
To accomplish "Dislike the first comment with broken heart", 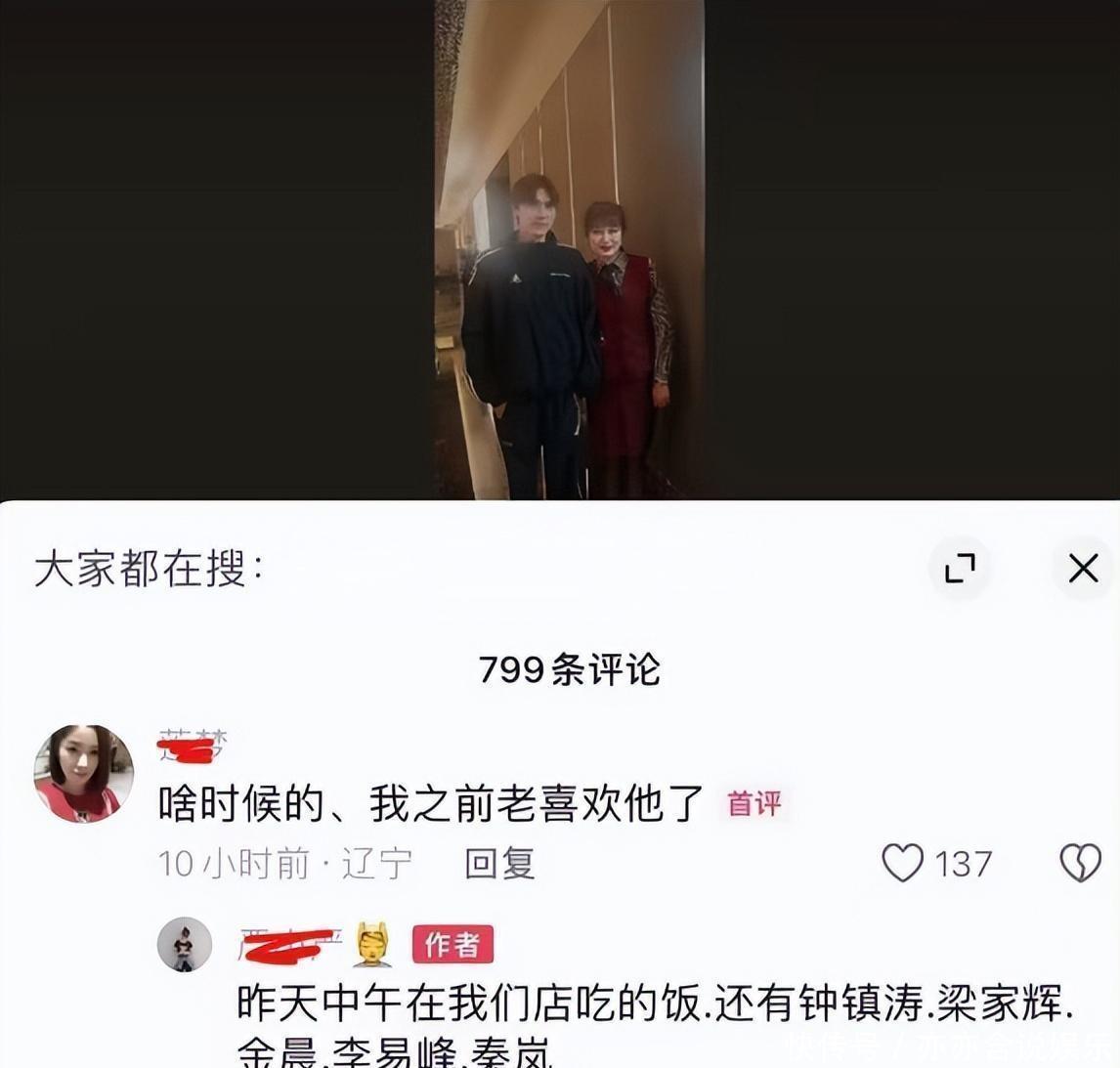I will tap(1080, 863).
